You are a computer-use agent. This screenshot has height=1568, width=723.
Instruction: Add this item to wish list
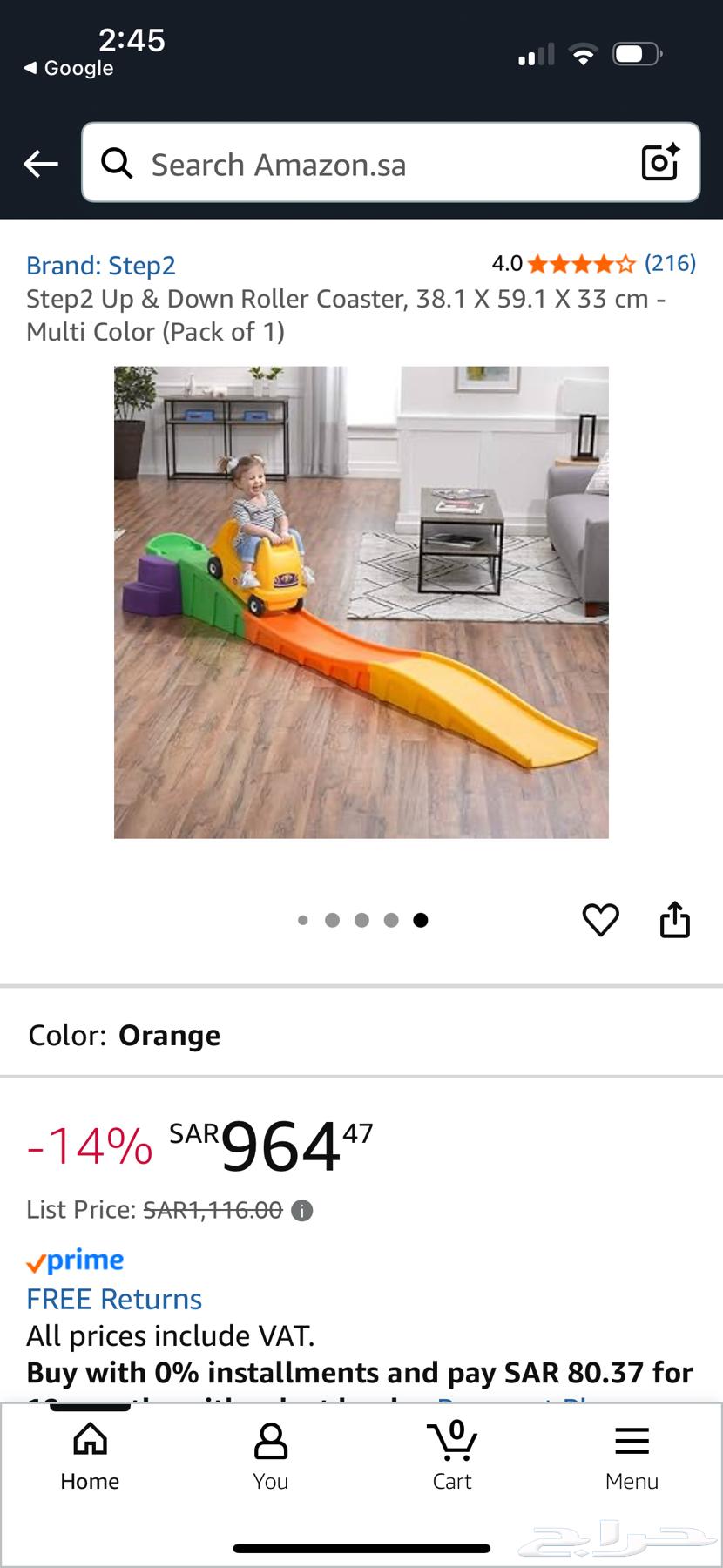click(x=600, y=920)
